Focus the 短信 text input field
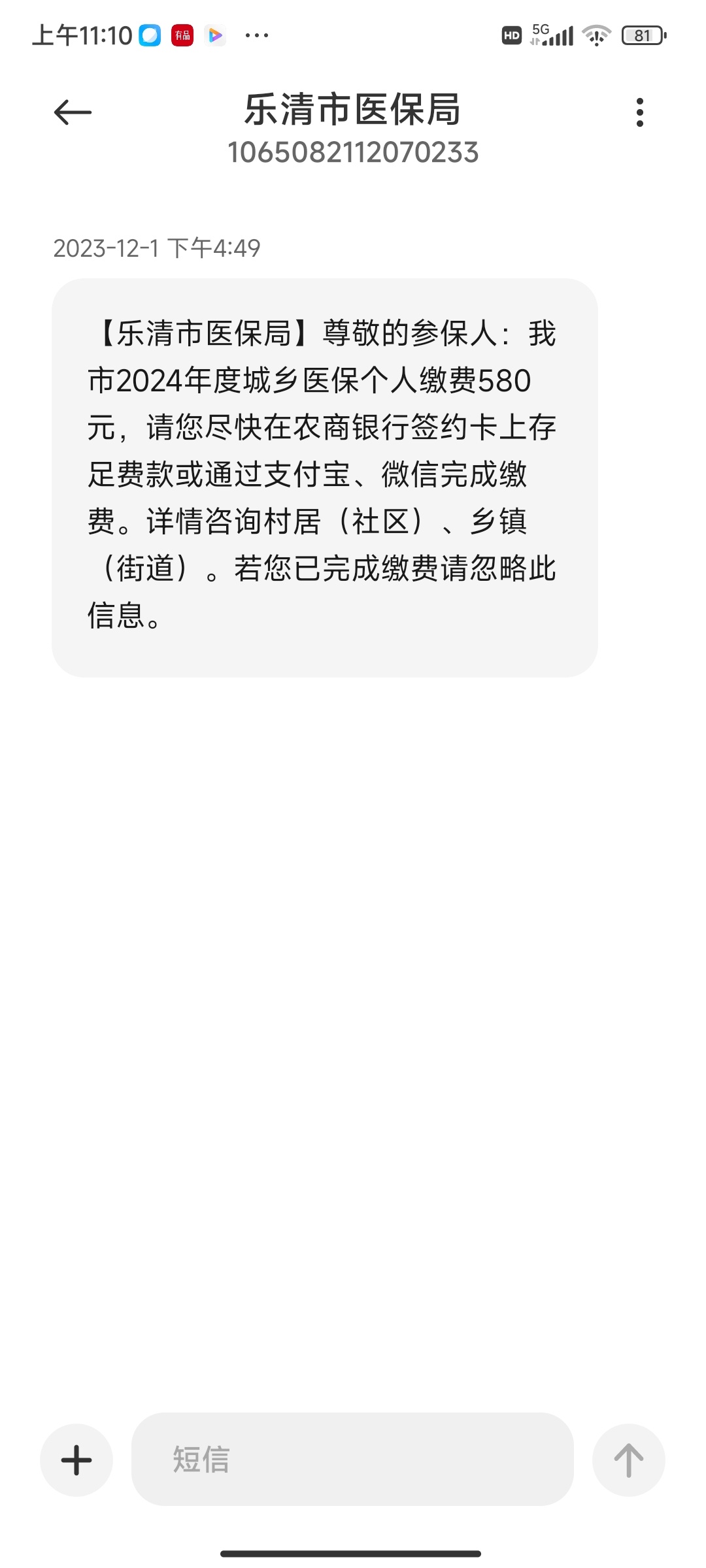The height and width of the screenshot is (1568, 706). 352,1460
